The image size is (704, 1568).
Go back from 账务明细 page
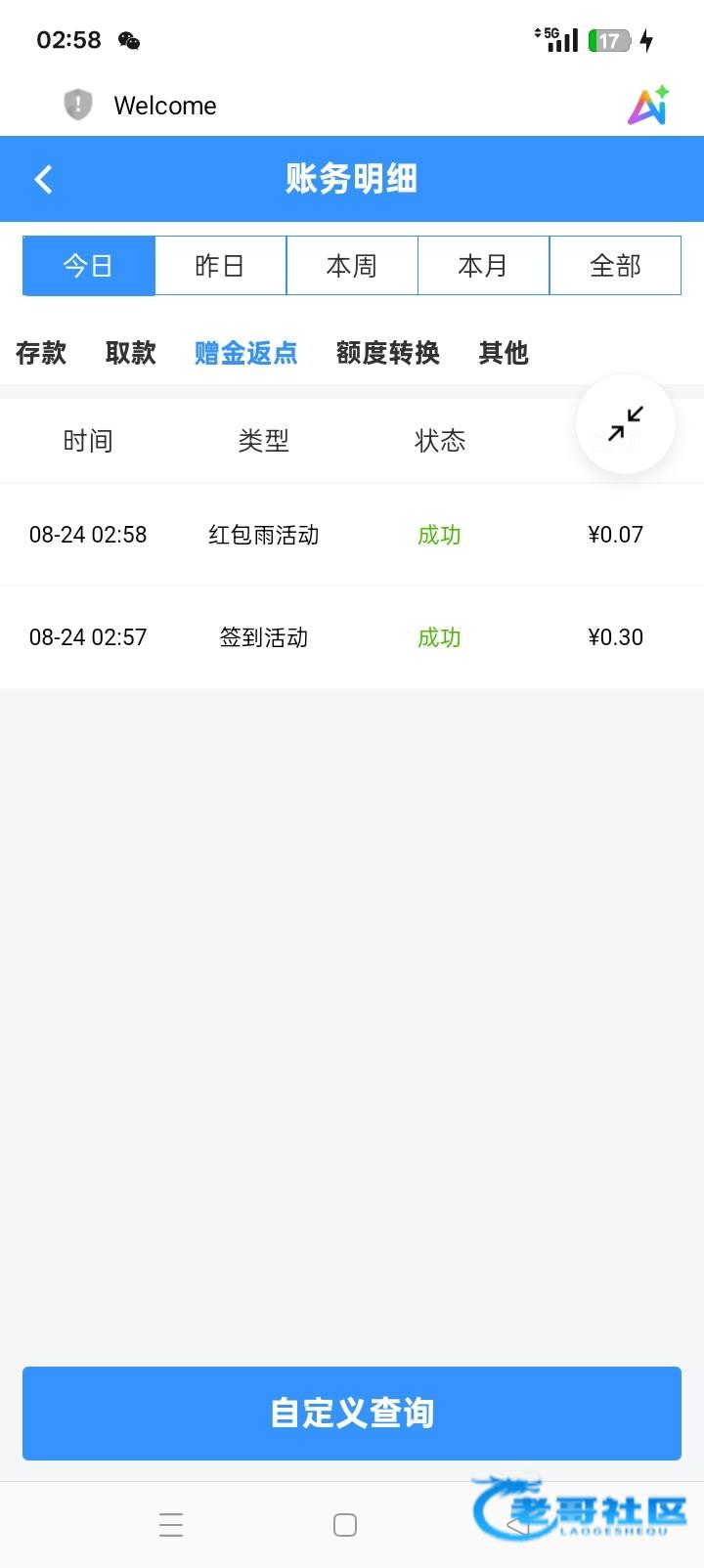pos(44,179)
